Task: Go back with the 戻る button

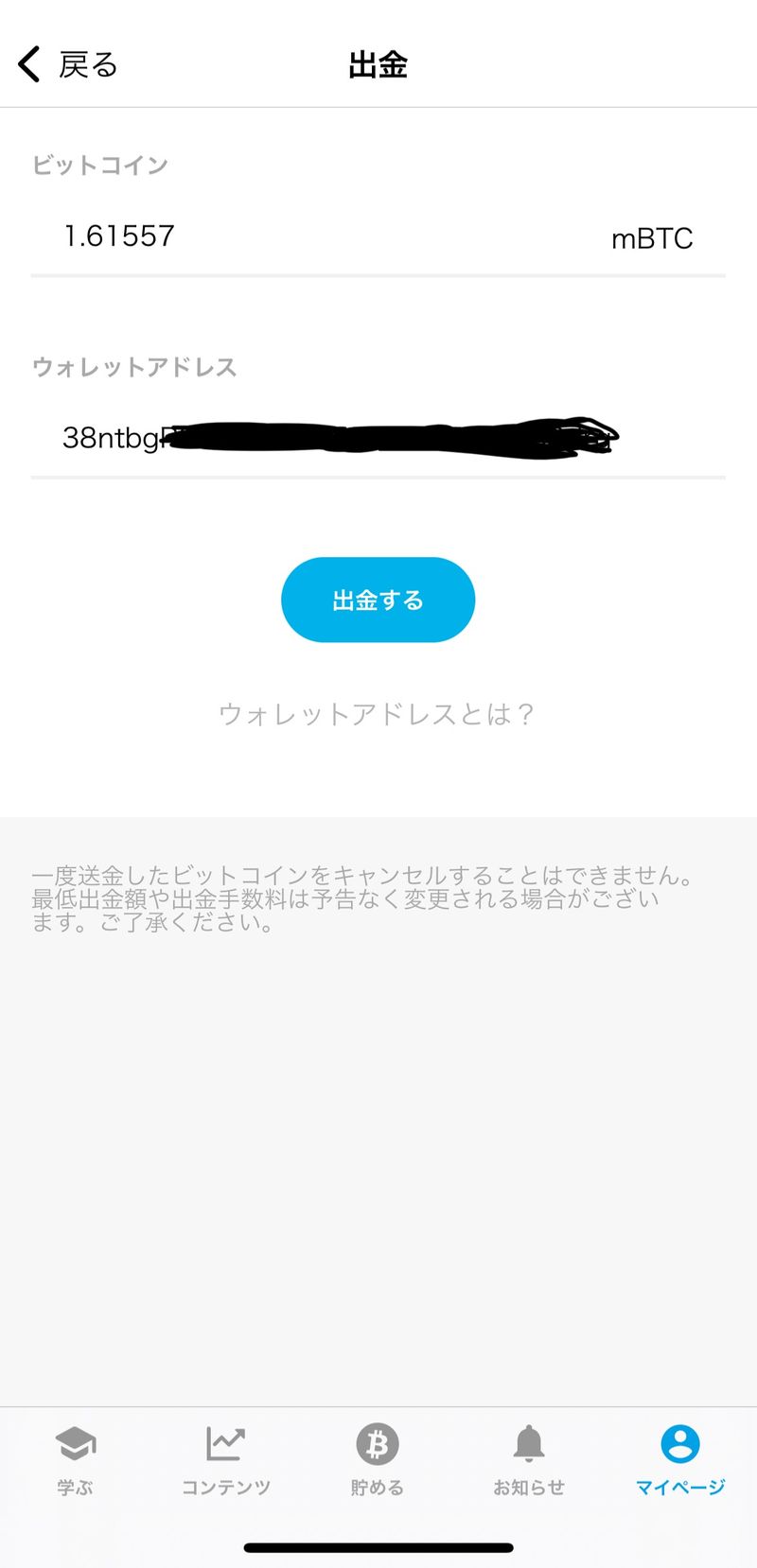Action: pyautogui.click(x=68, y=64)
